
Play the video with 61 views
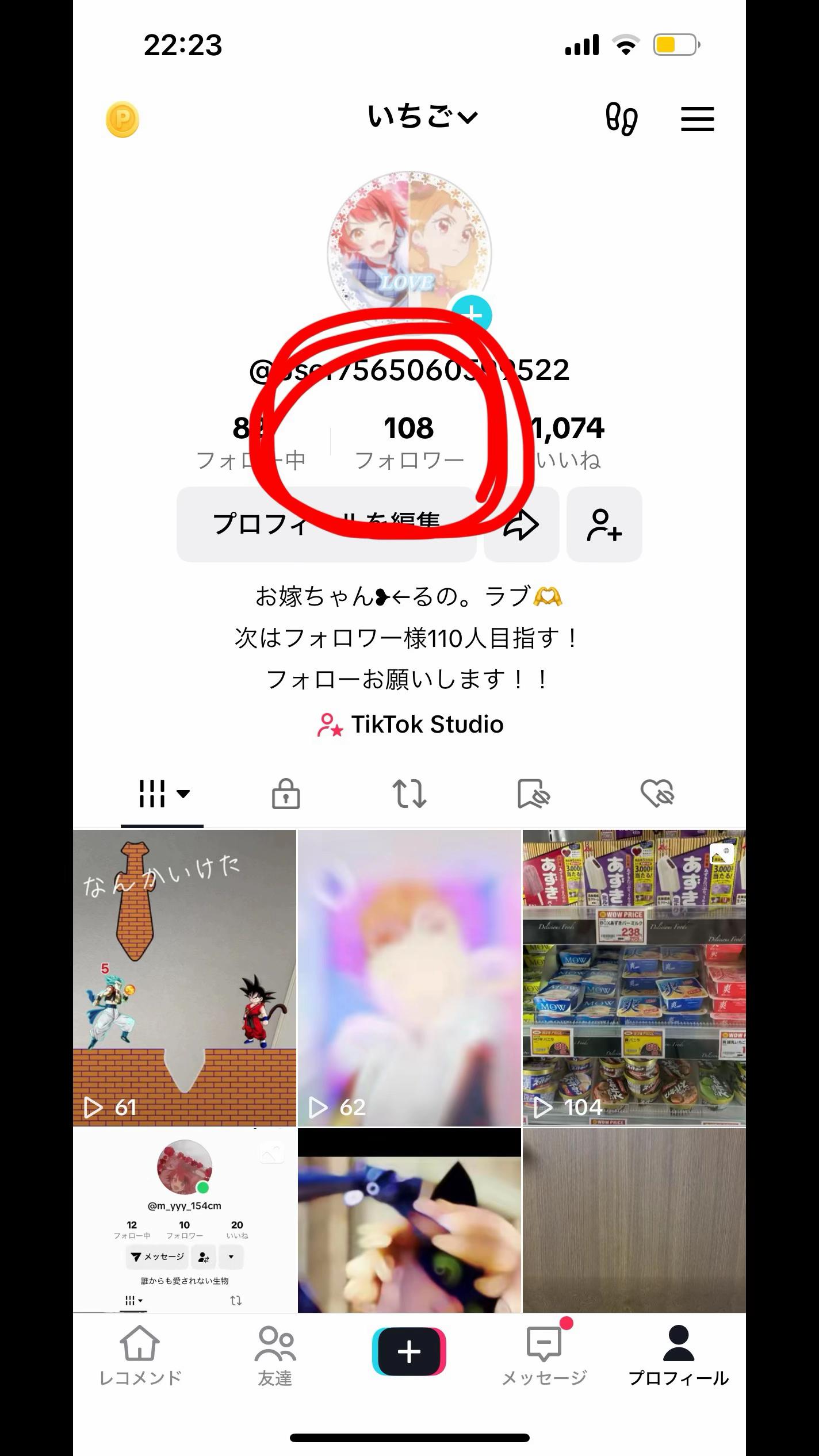(185, 978)
